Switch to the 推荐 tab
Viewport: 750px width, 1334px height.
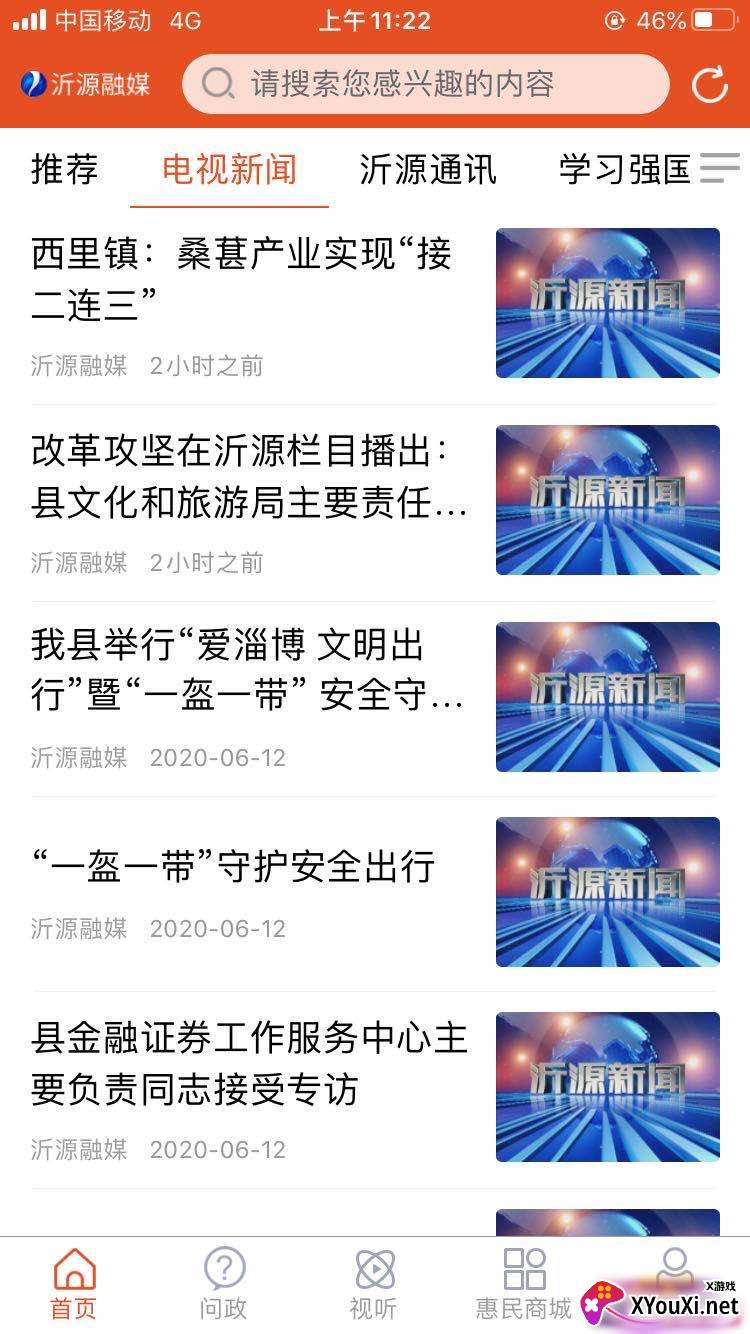pyautogui.click(x=64, y=169)
